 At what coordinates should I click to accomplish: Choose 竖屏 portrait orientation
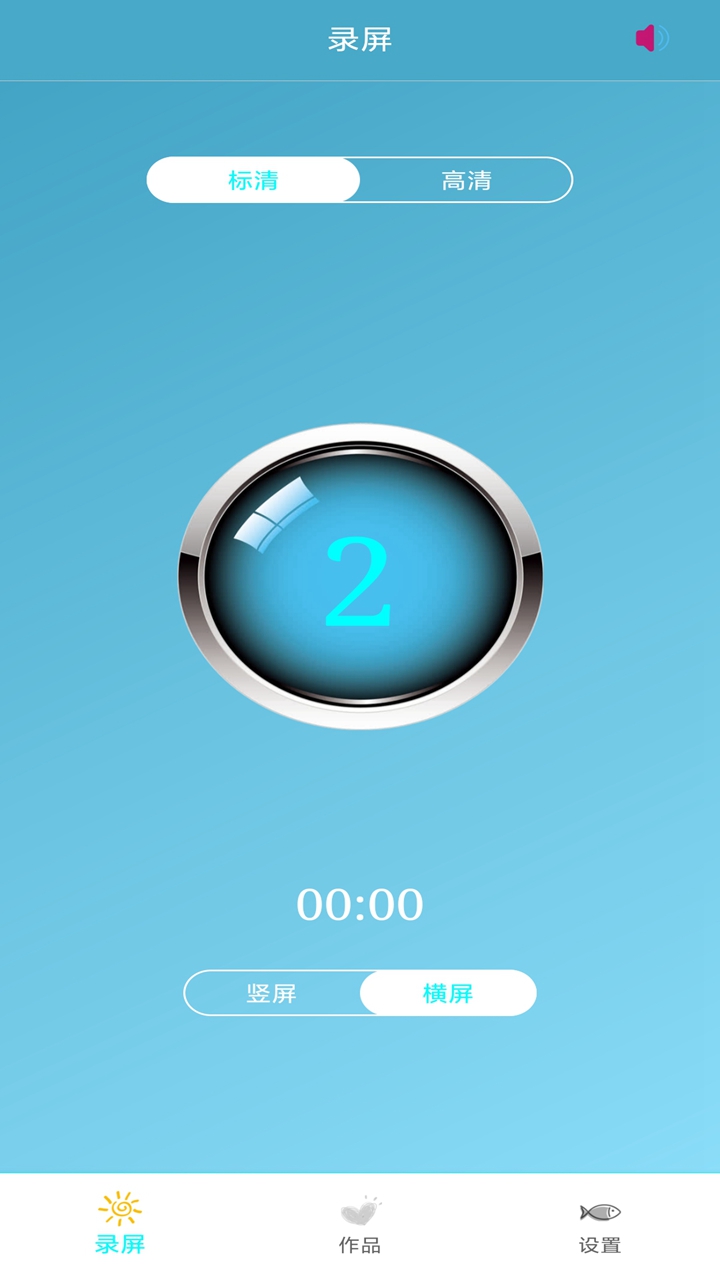click(x=272, y=993)
